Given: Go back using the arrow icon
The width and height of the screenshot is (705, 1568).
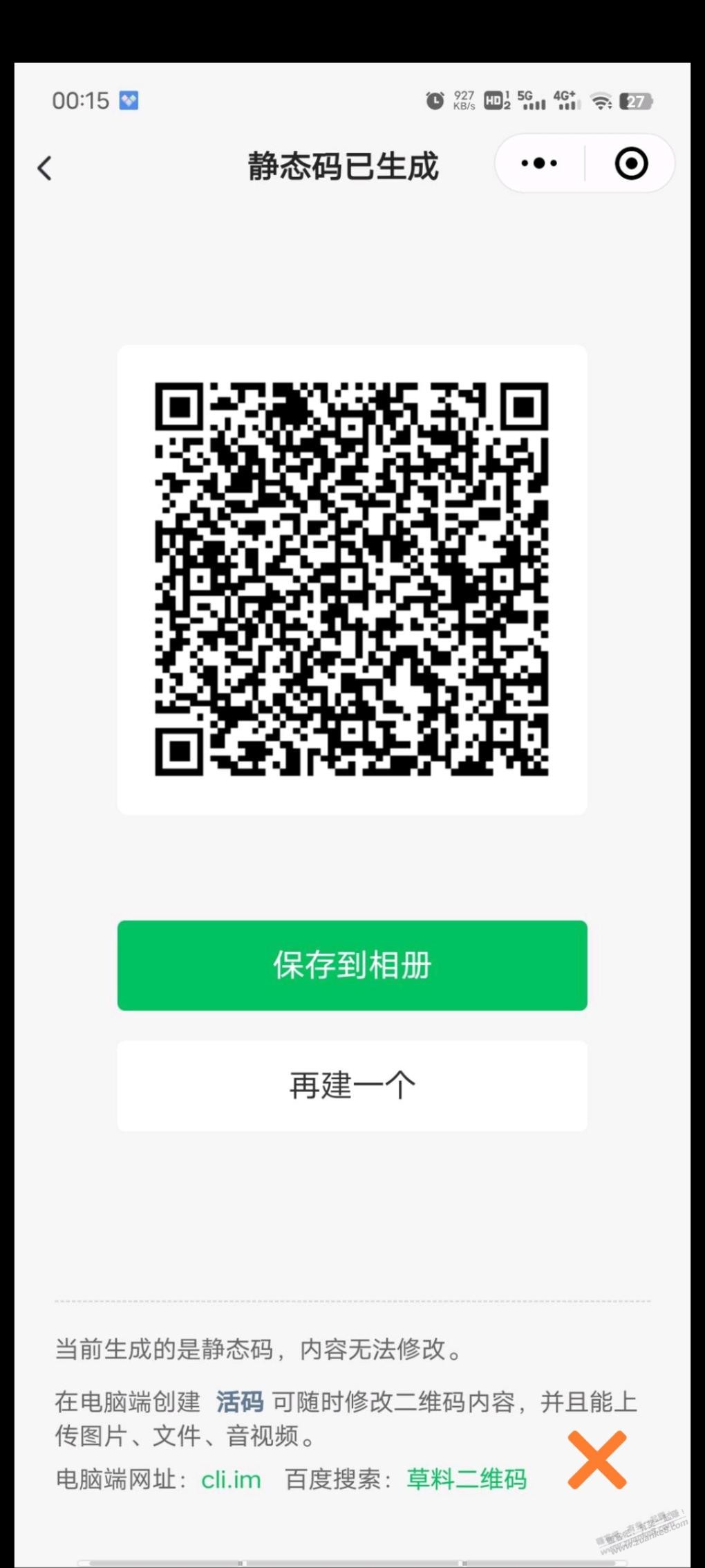Looking at the screenshot, I should 45,167.
